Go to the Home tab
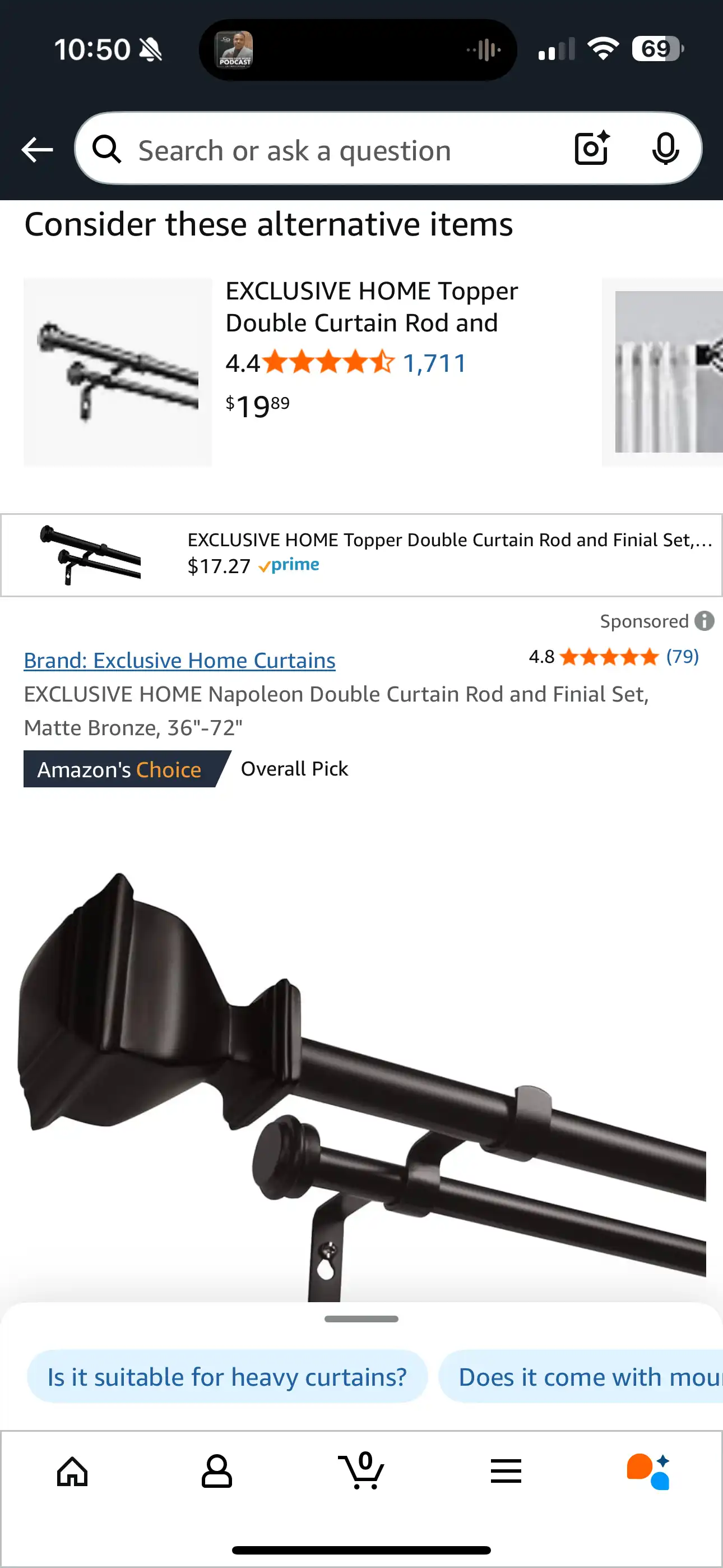The height and width of the screenshot is (1568, 723). point(72,1472)
